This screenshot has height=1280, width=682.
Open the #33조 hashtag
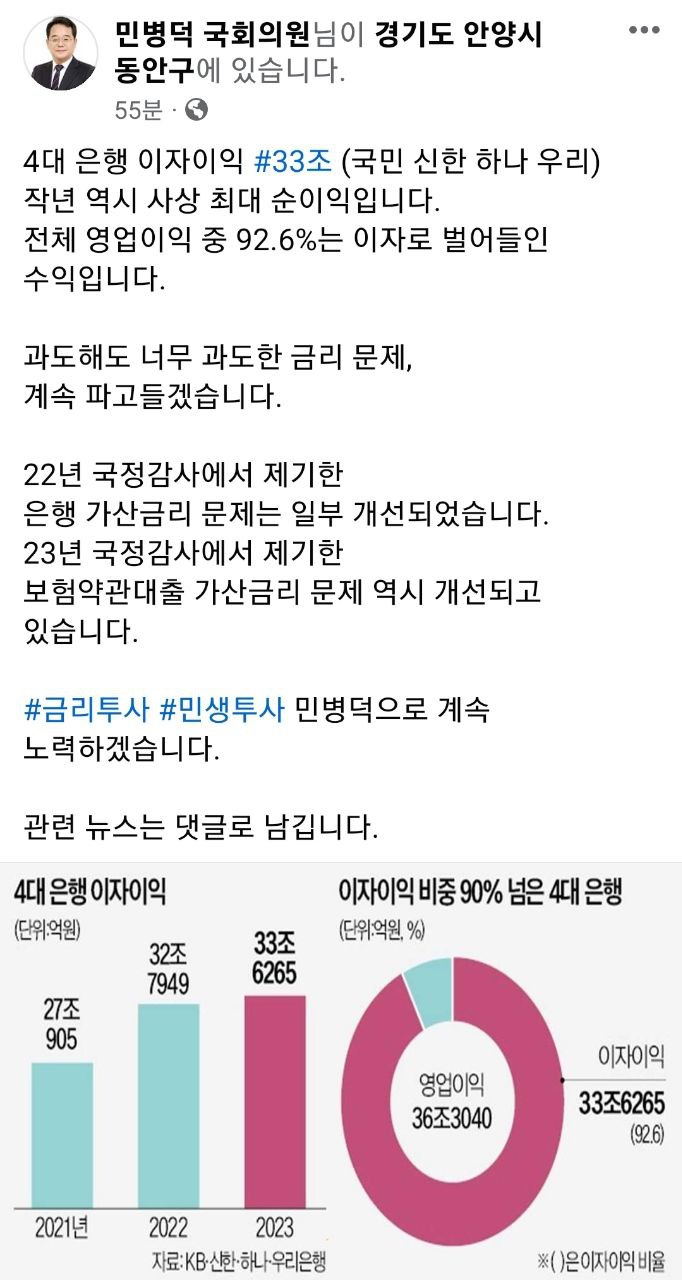301,160
